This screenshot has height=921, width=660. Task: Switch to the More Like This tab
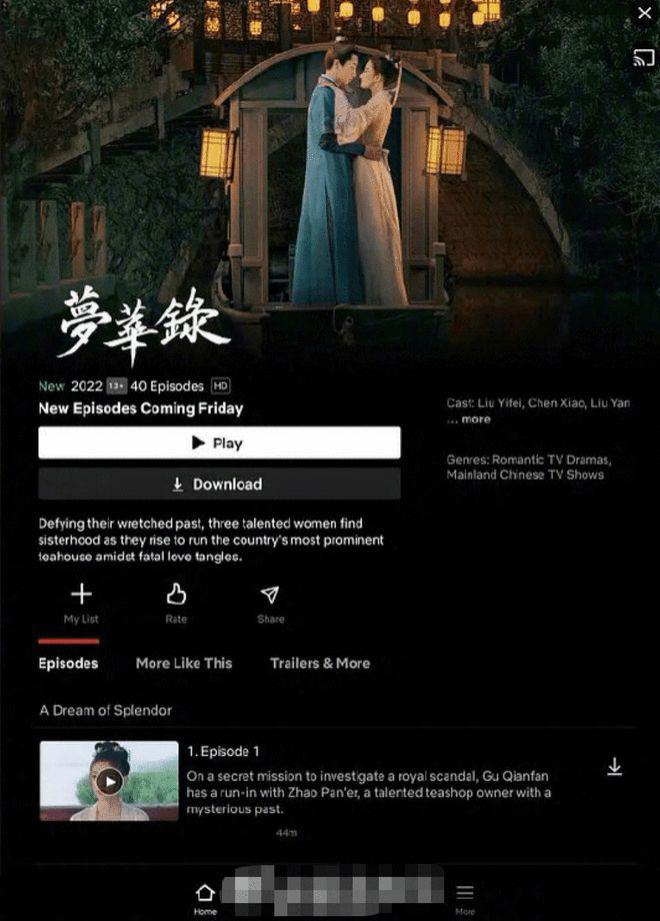click(184, 663)
